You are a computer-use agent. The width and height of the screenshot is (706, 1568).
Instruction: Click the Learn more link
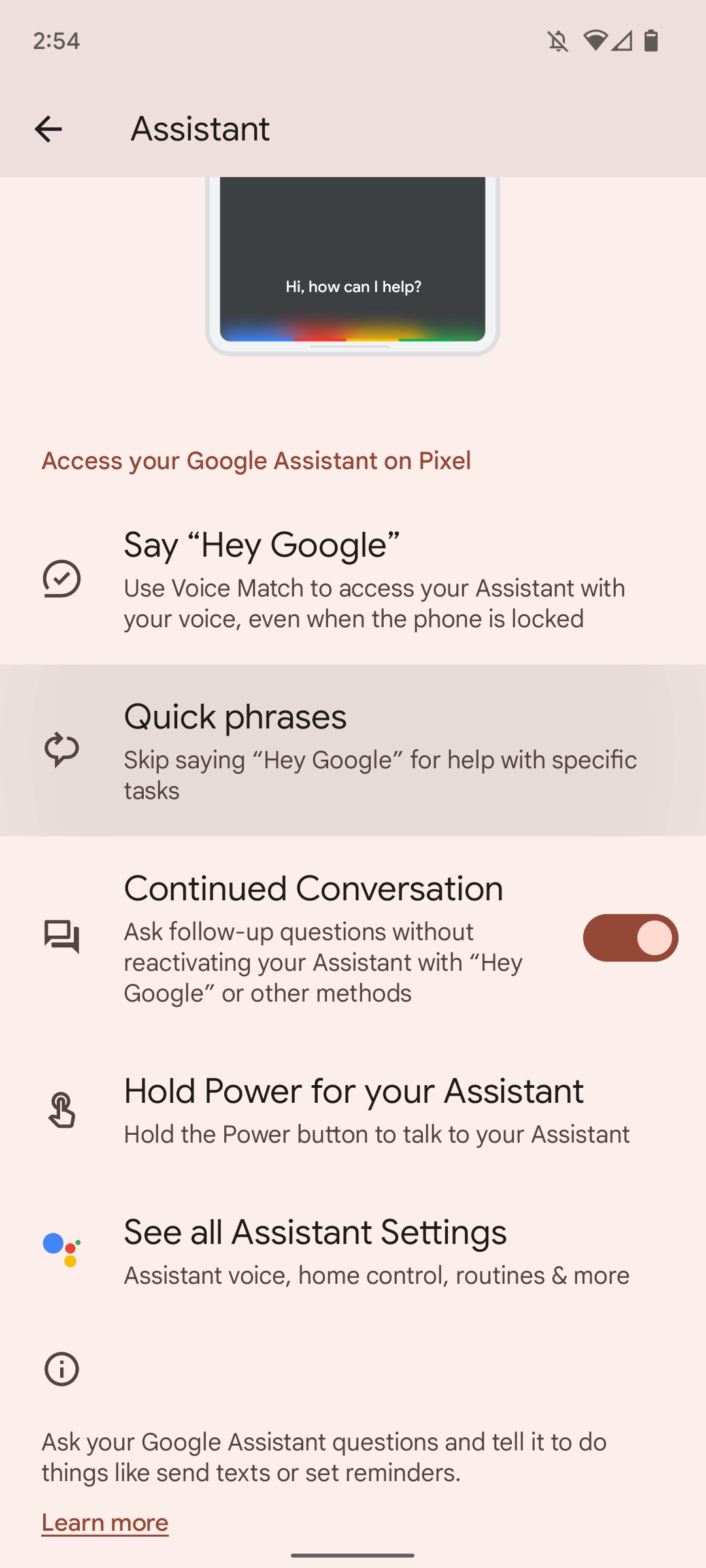[x=105, y=1522]
